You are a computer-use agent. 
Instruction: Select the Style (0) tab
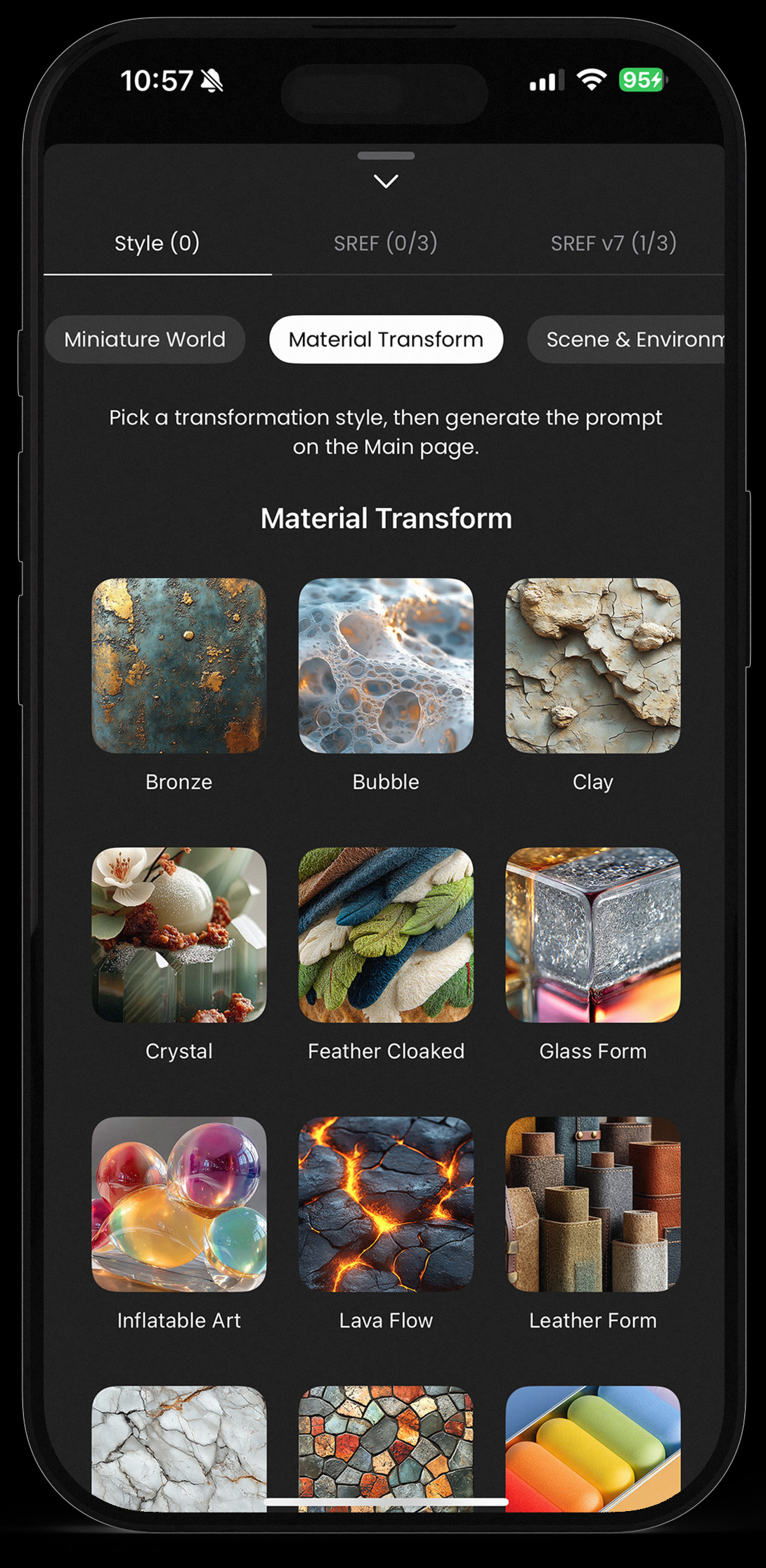click(157, 243)
